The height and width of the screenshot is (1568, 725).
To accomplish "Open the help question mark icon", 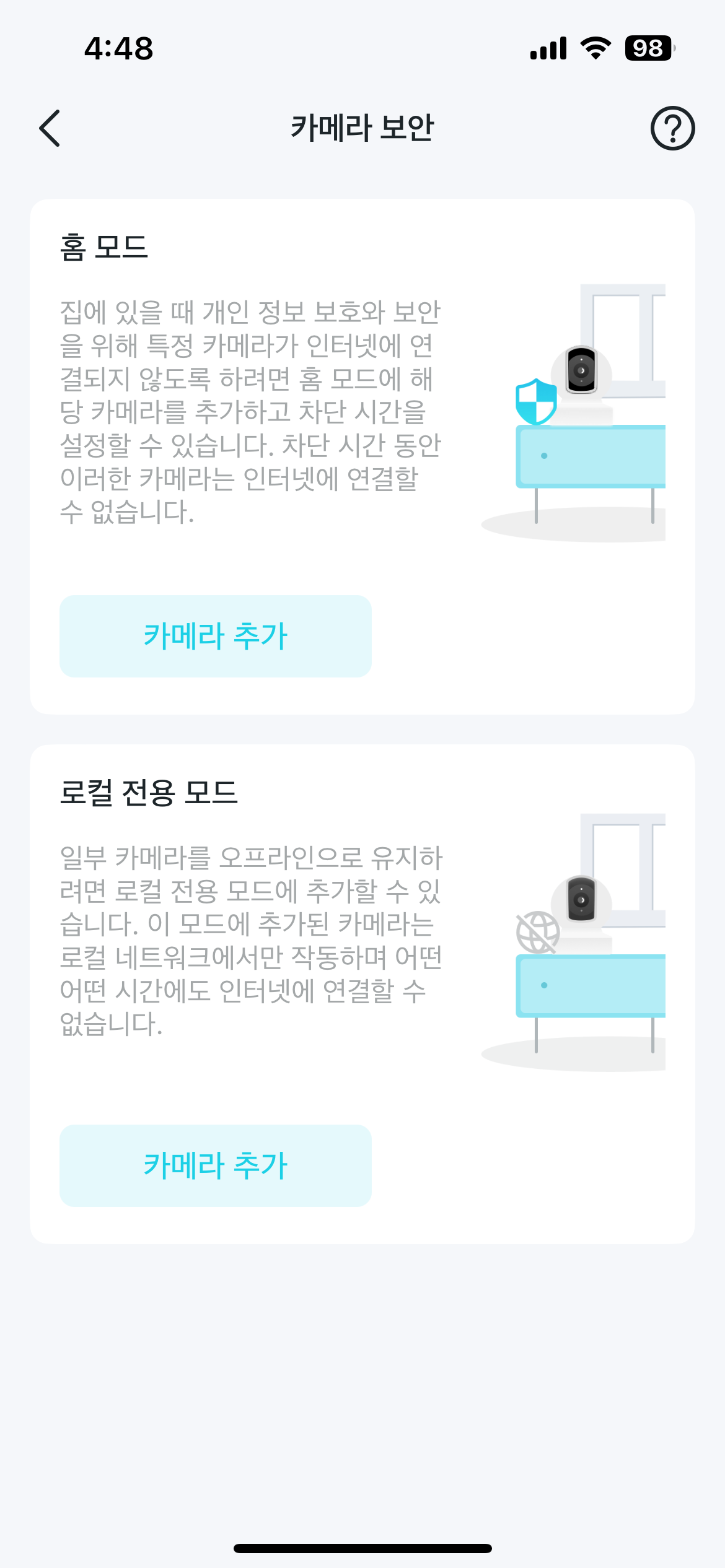I will [x=672, y=128].
